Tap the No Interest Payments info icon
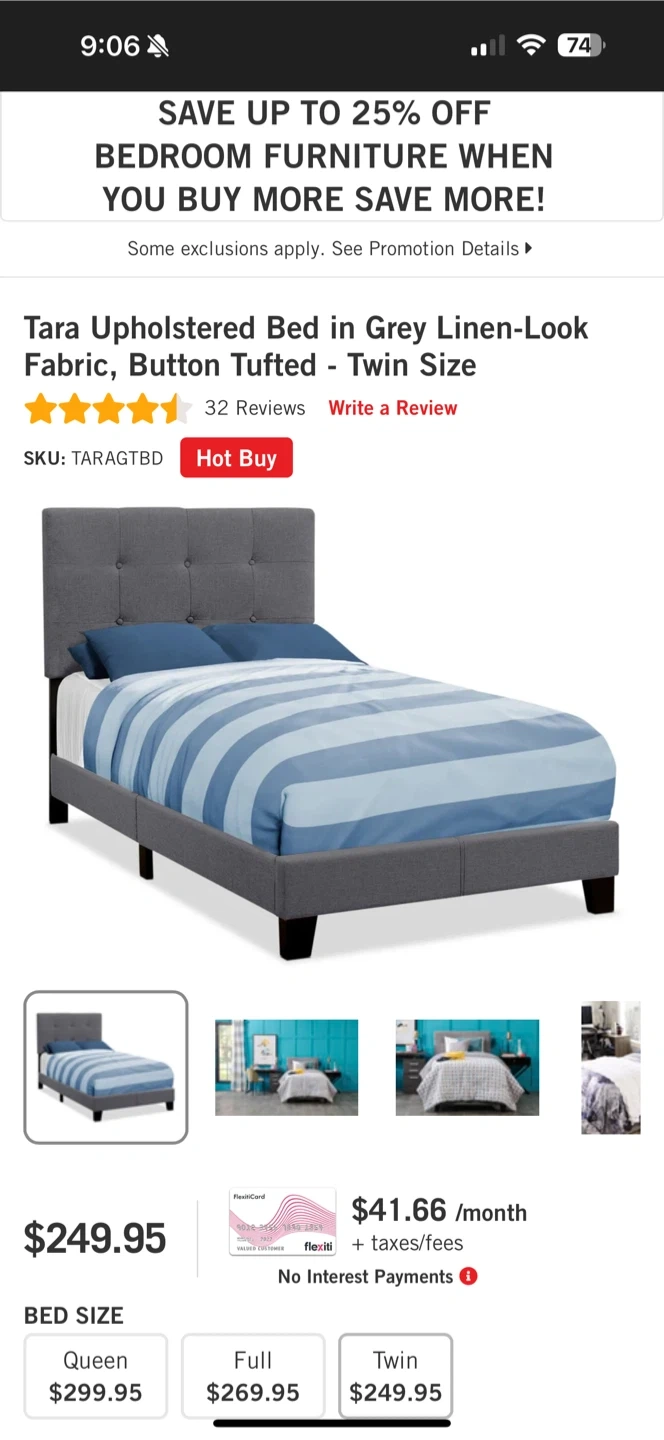Screen dimensions: 664x1440 [x=468, y=1277]
